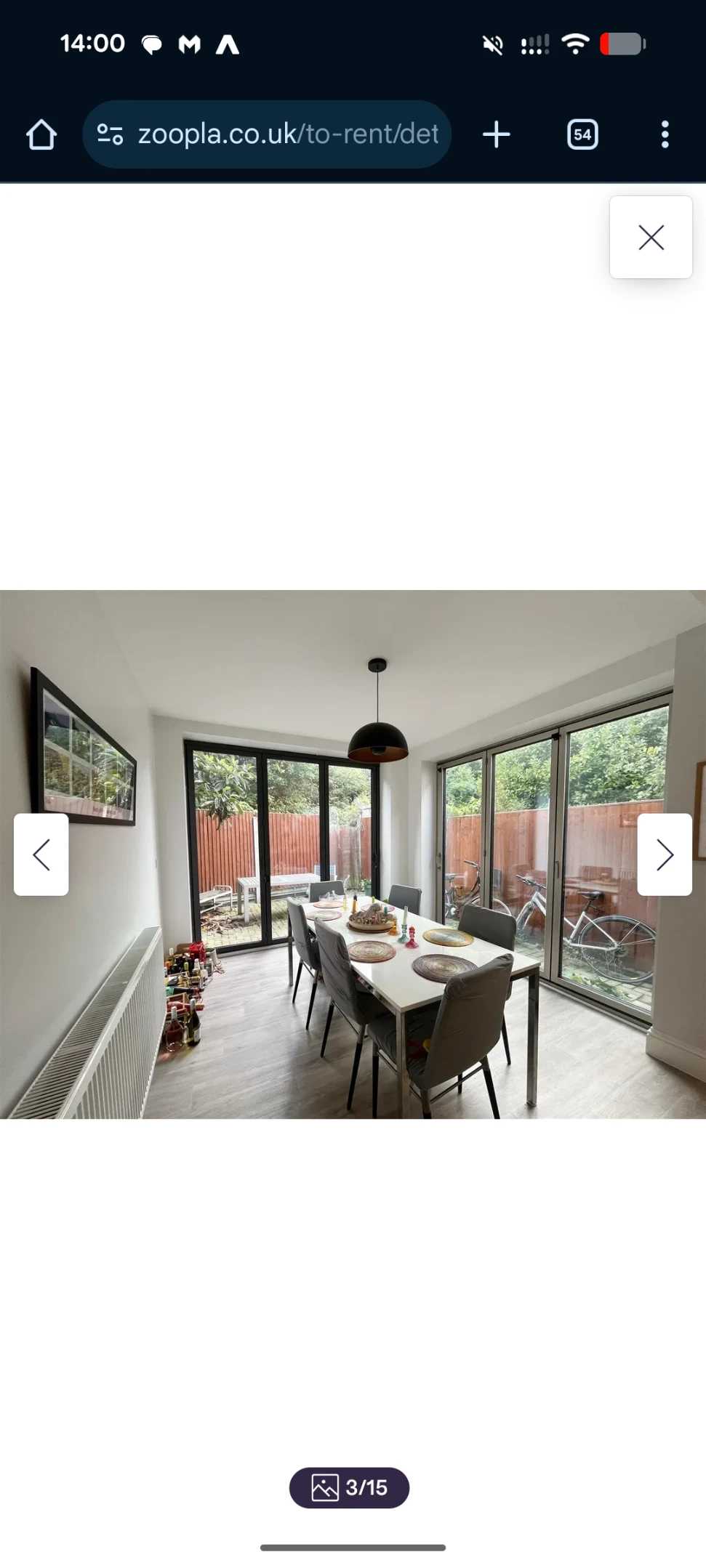Go to the previous property photo
Viewport: 706px width, 1568px height.
[41, 854]
